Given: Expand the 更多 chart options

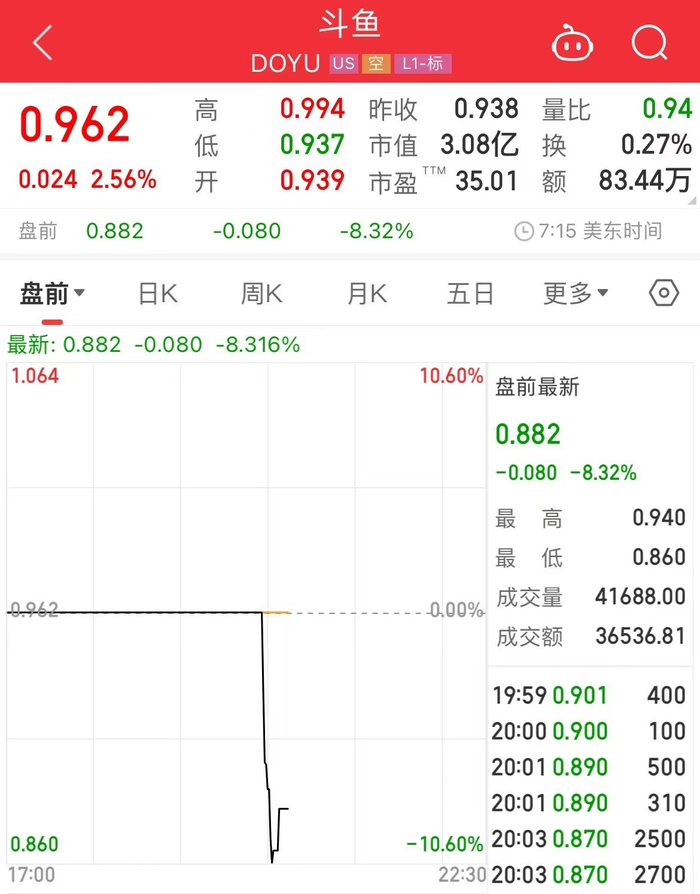Looking at the screenshot, I should coord(575,293).
